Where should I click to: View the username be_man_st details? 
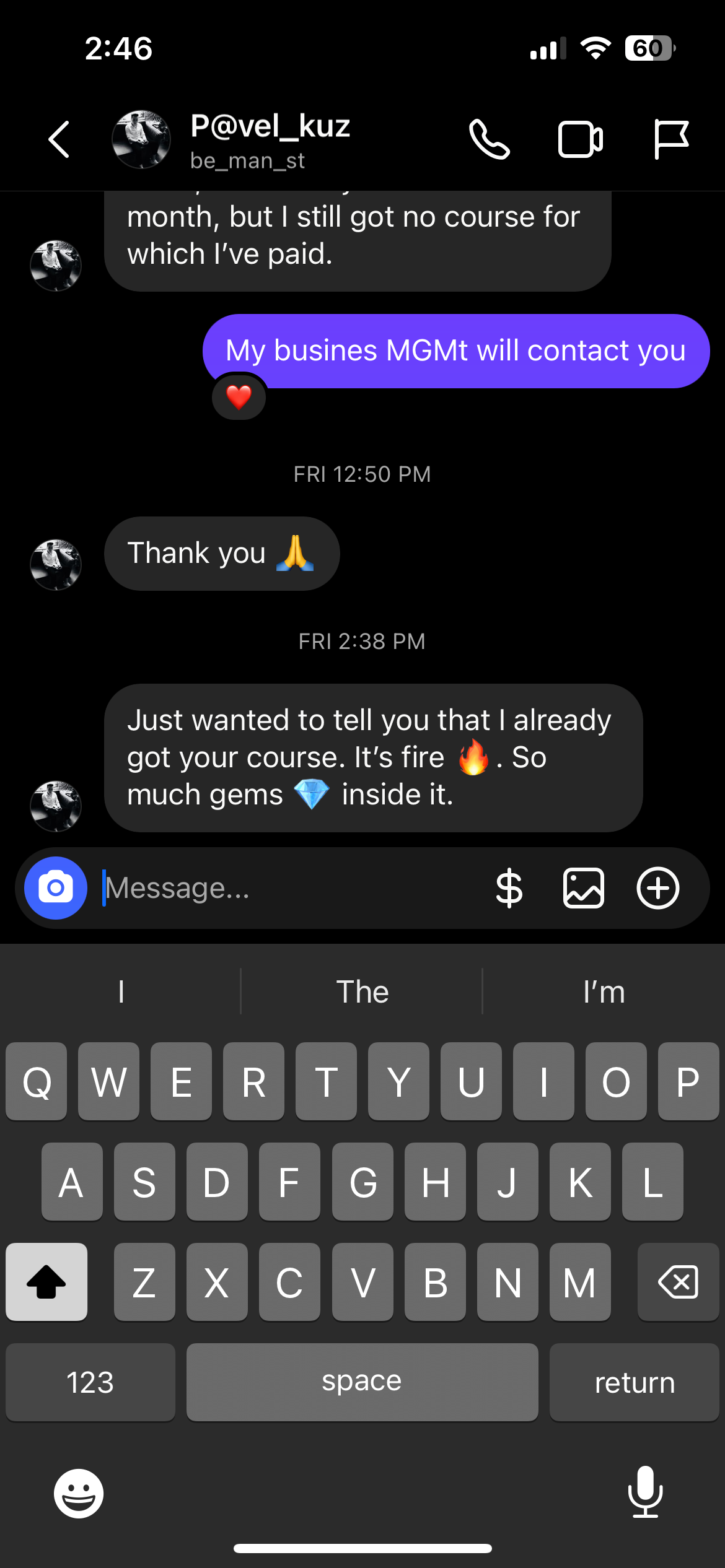[247, 161]
